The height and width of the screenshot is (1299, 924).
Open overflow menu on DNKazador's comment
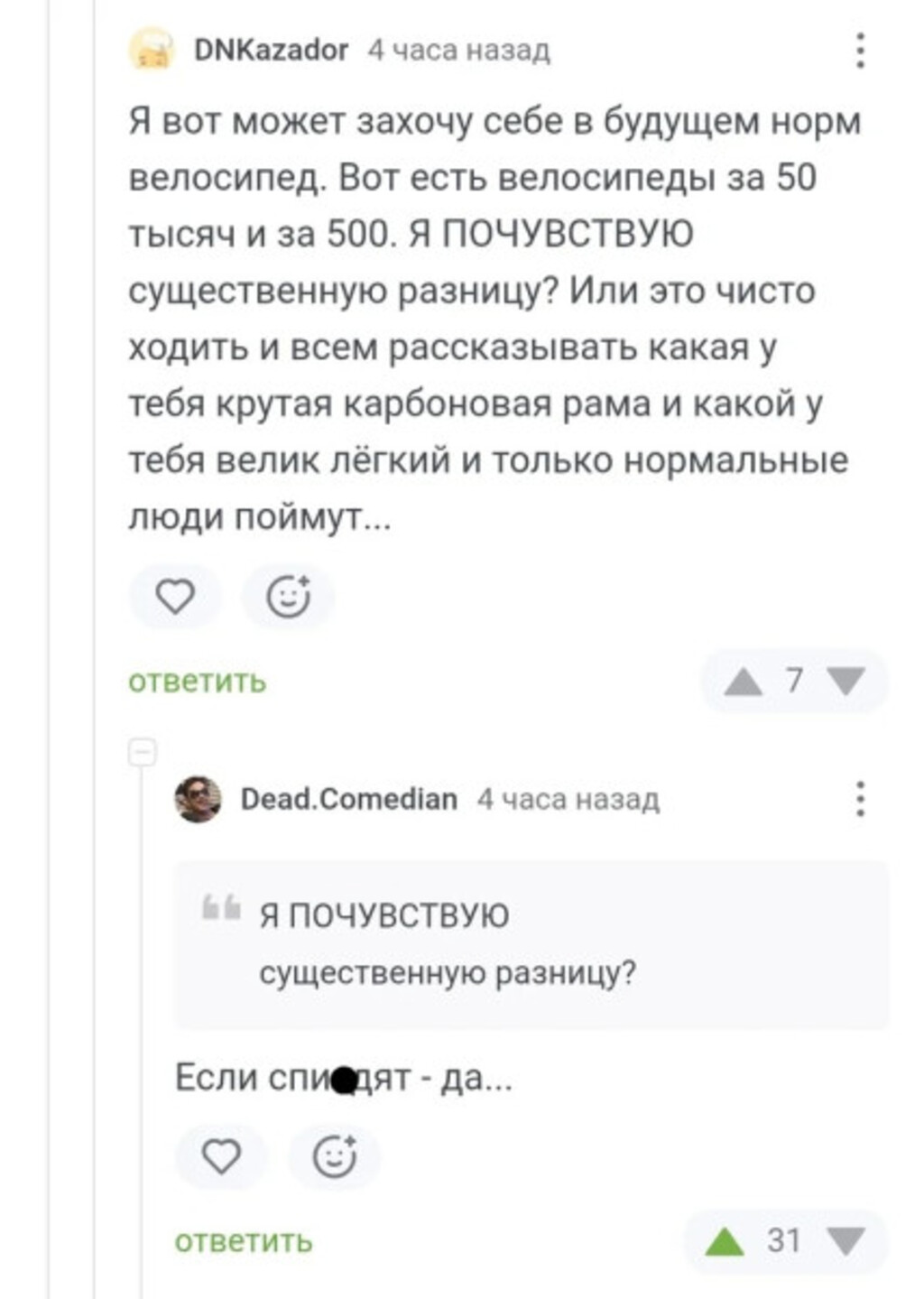click(x=860, y=51)
